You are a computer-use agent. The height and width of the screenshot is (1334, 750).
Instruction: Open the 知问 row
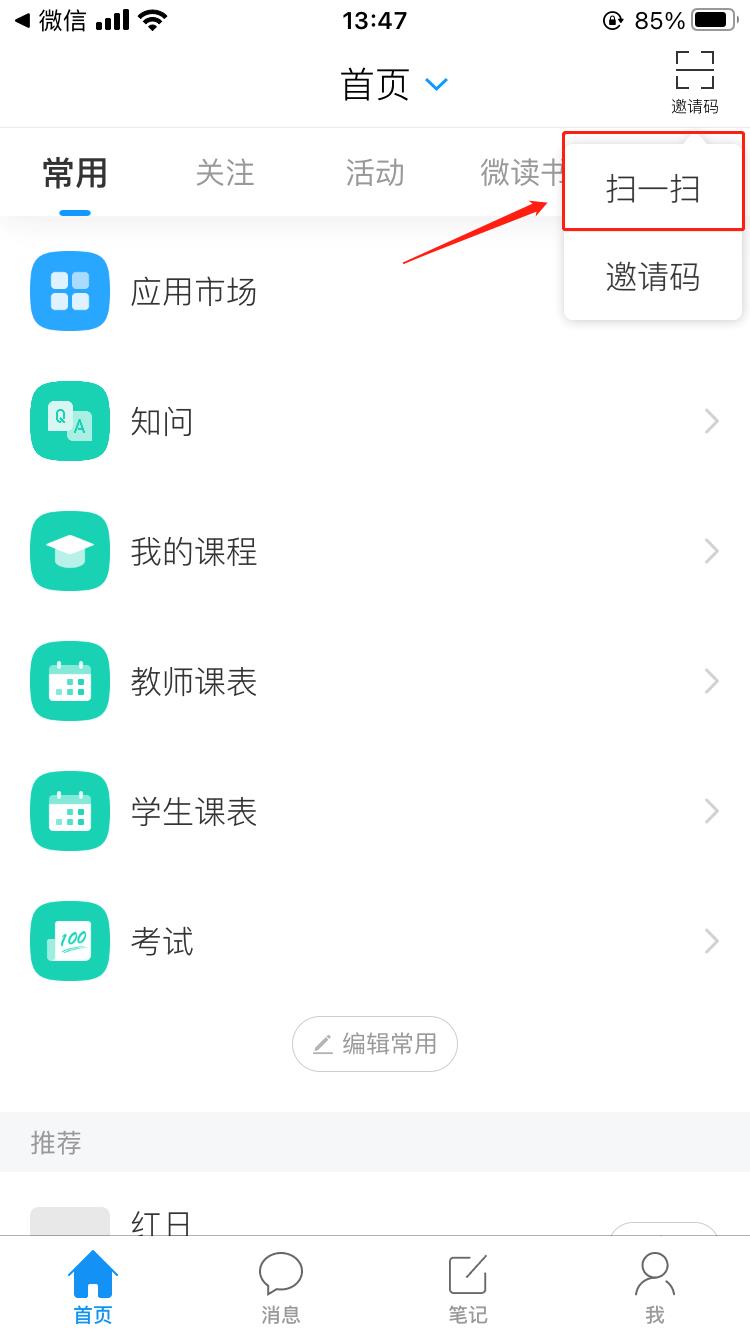point(375,421)
